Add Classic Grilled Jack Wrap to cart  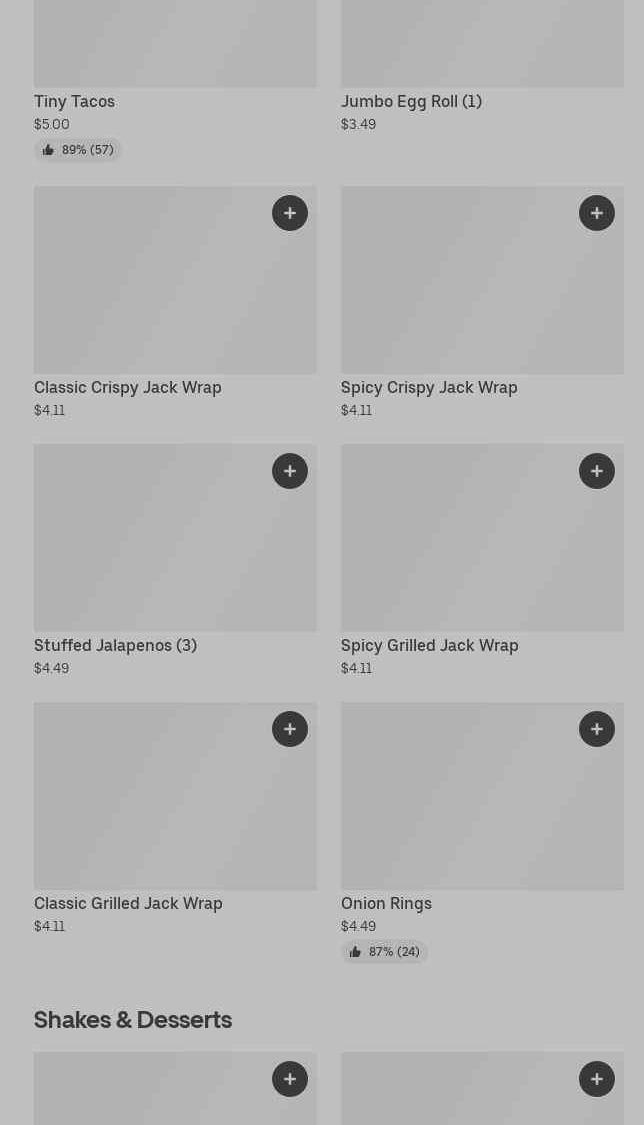coord(290,729)
